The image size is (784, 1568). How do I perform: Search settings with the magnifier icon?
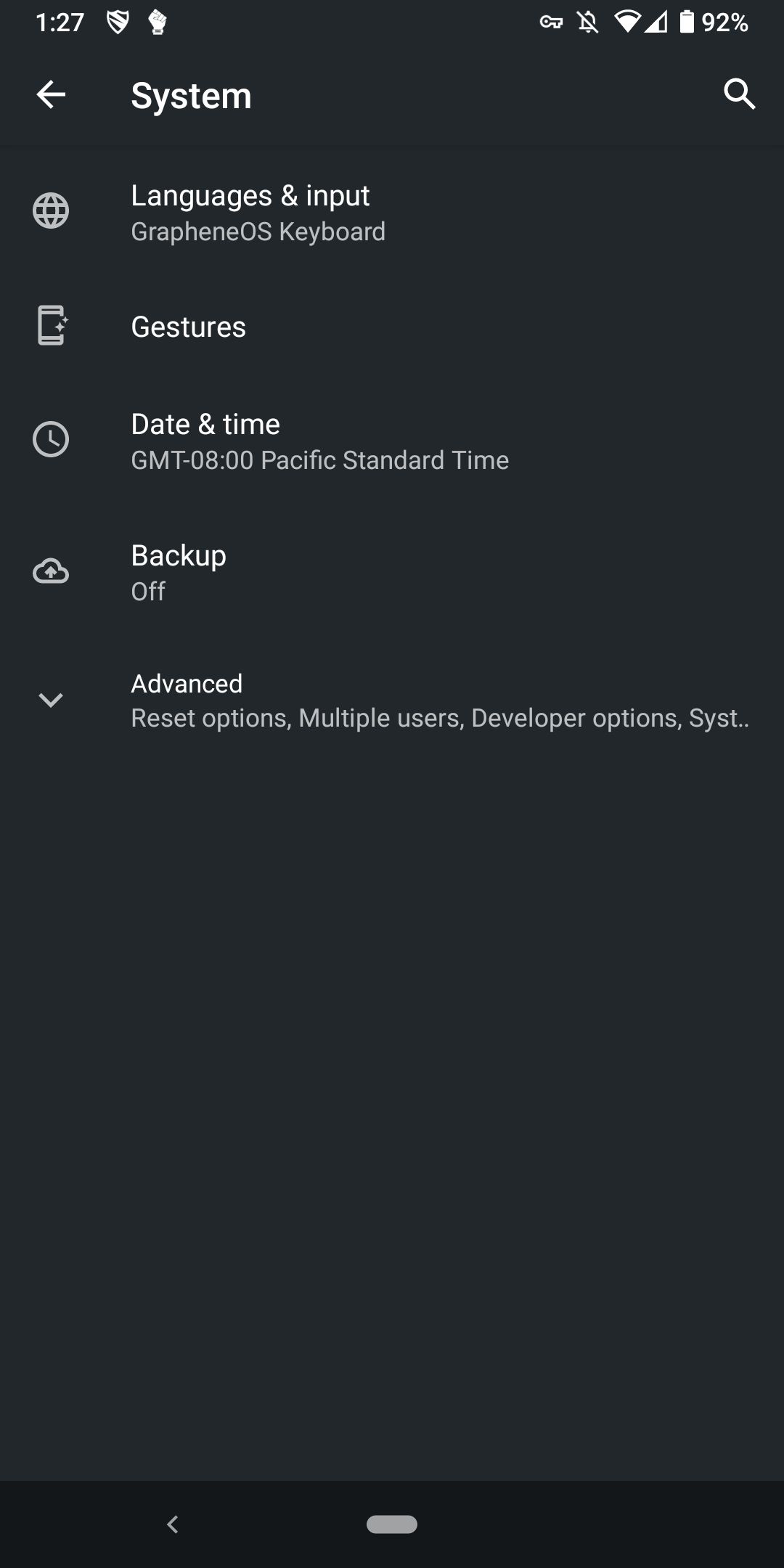pyautogui.click(x=739, y=94)
